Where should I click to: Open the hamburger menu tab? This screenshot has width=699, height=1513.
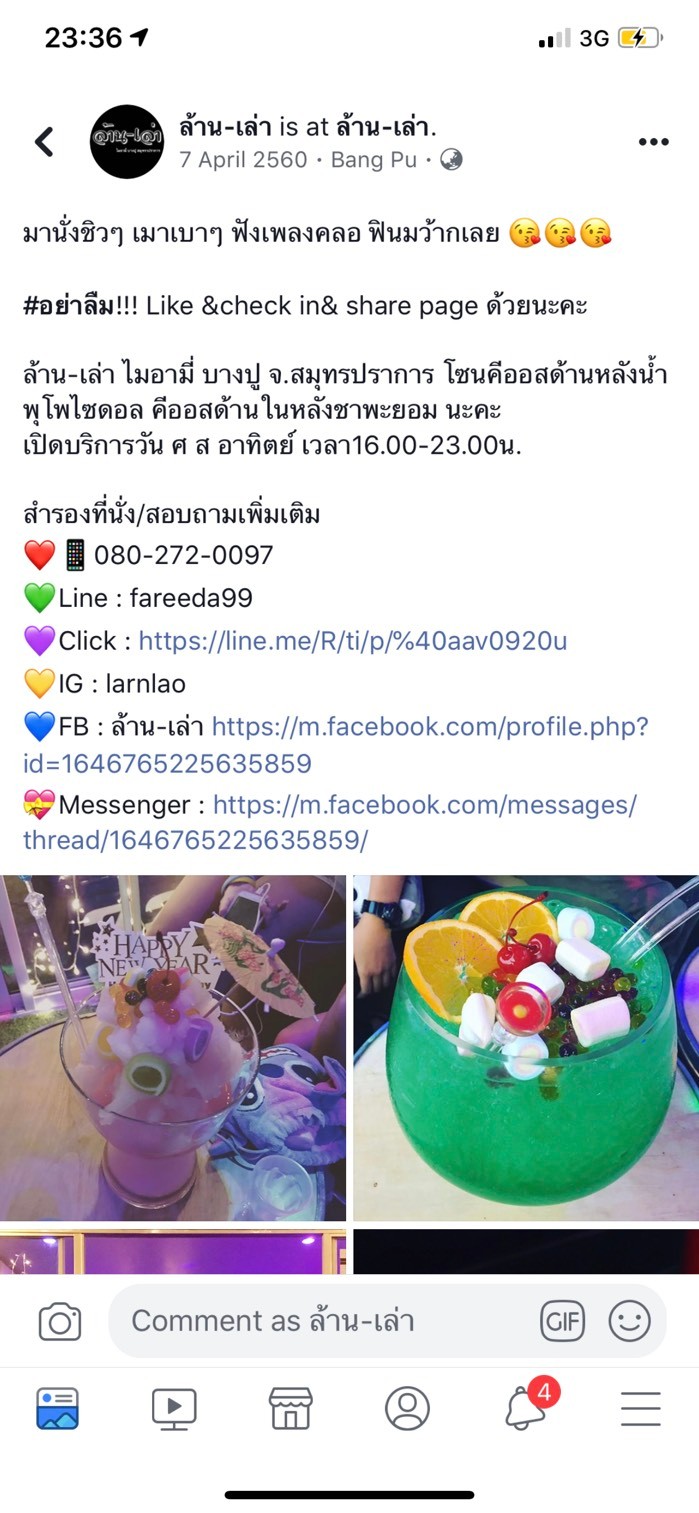(x=641, y=1409)
